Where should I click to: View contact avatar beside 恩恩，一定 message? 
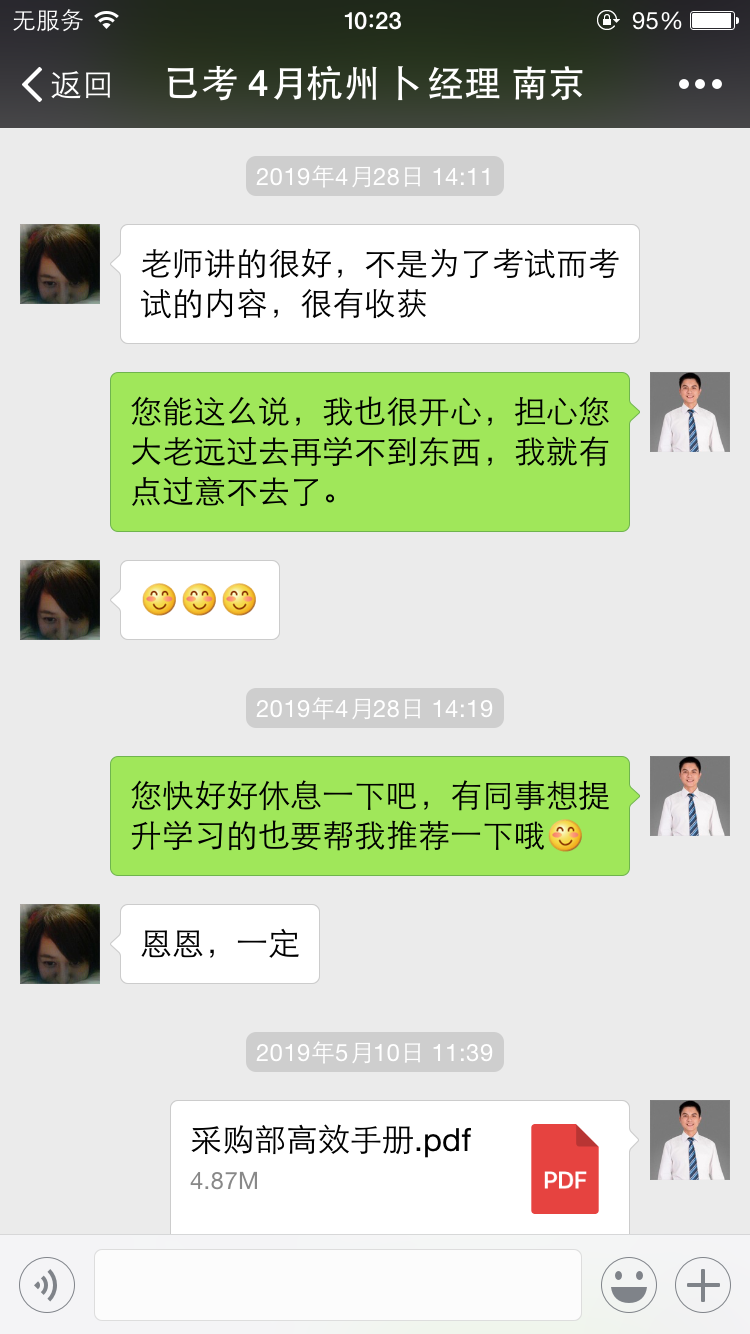60,944
